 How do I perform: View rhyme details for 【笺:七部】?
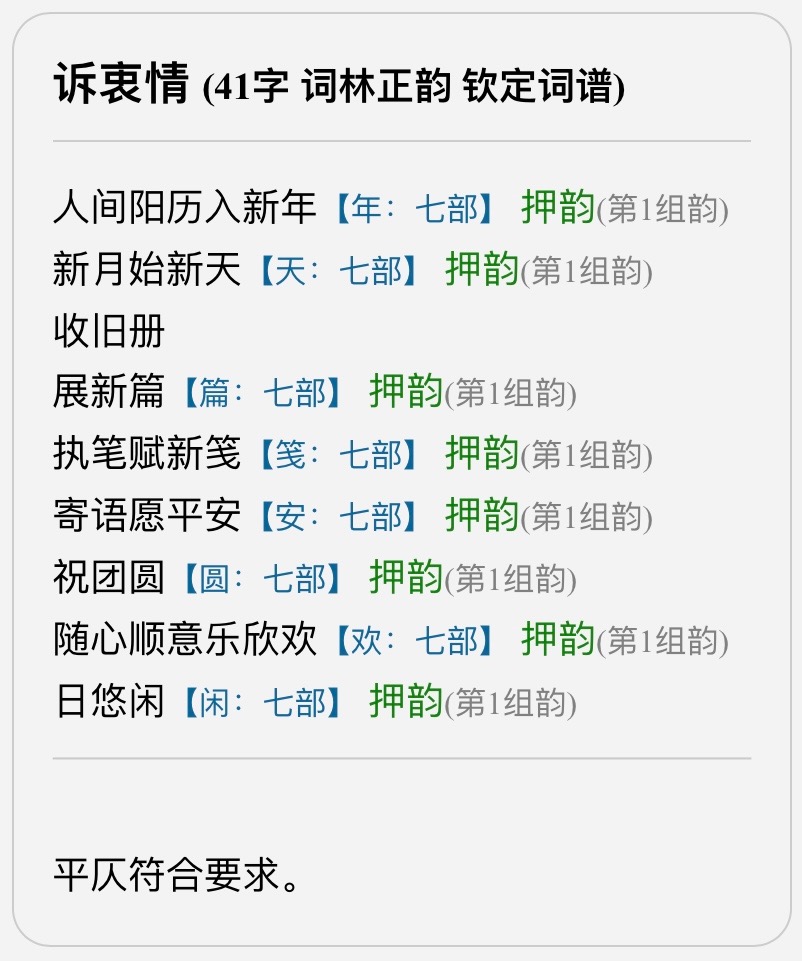point(336,456)
